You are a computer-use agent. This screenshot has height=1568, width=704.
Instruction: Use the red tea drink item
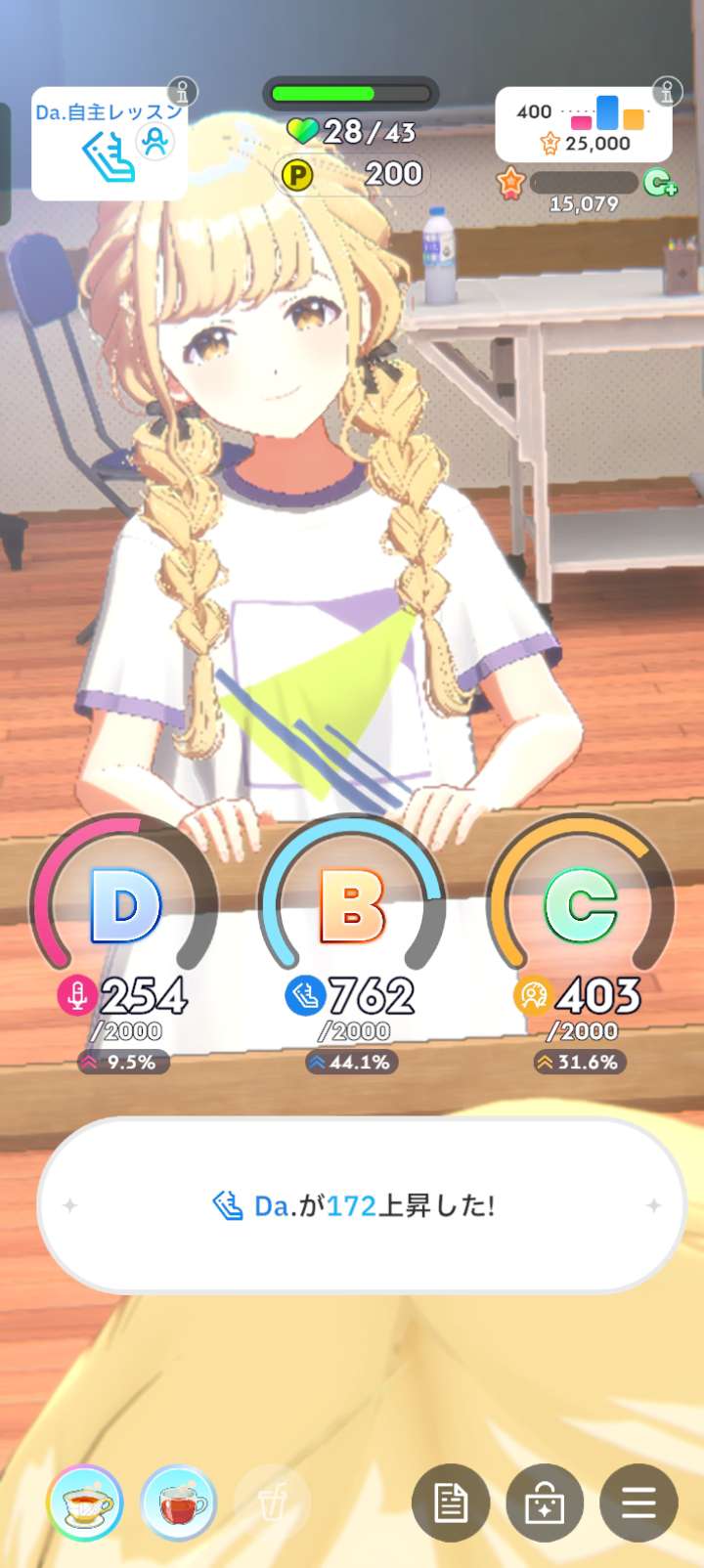(179, 1503)
